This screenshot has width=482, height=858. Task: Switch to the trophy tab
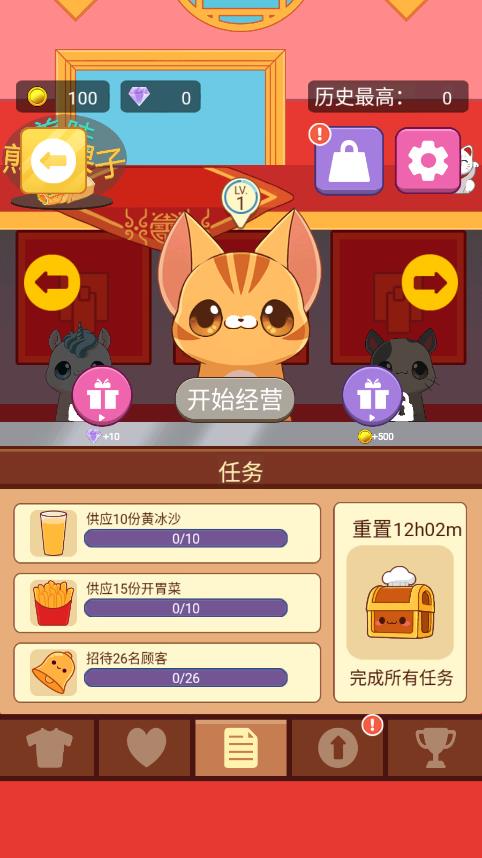(435, 747)
